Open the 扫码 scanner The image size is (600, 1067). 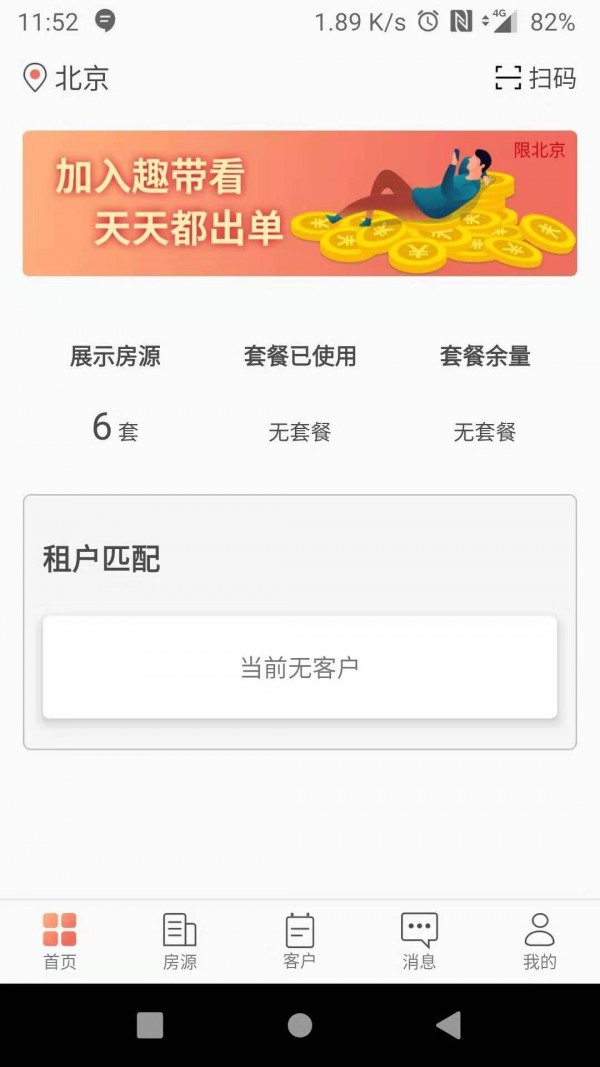[x=535, y=78]
